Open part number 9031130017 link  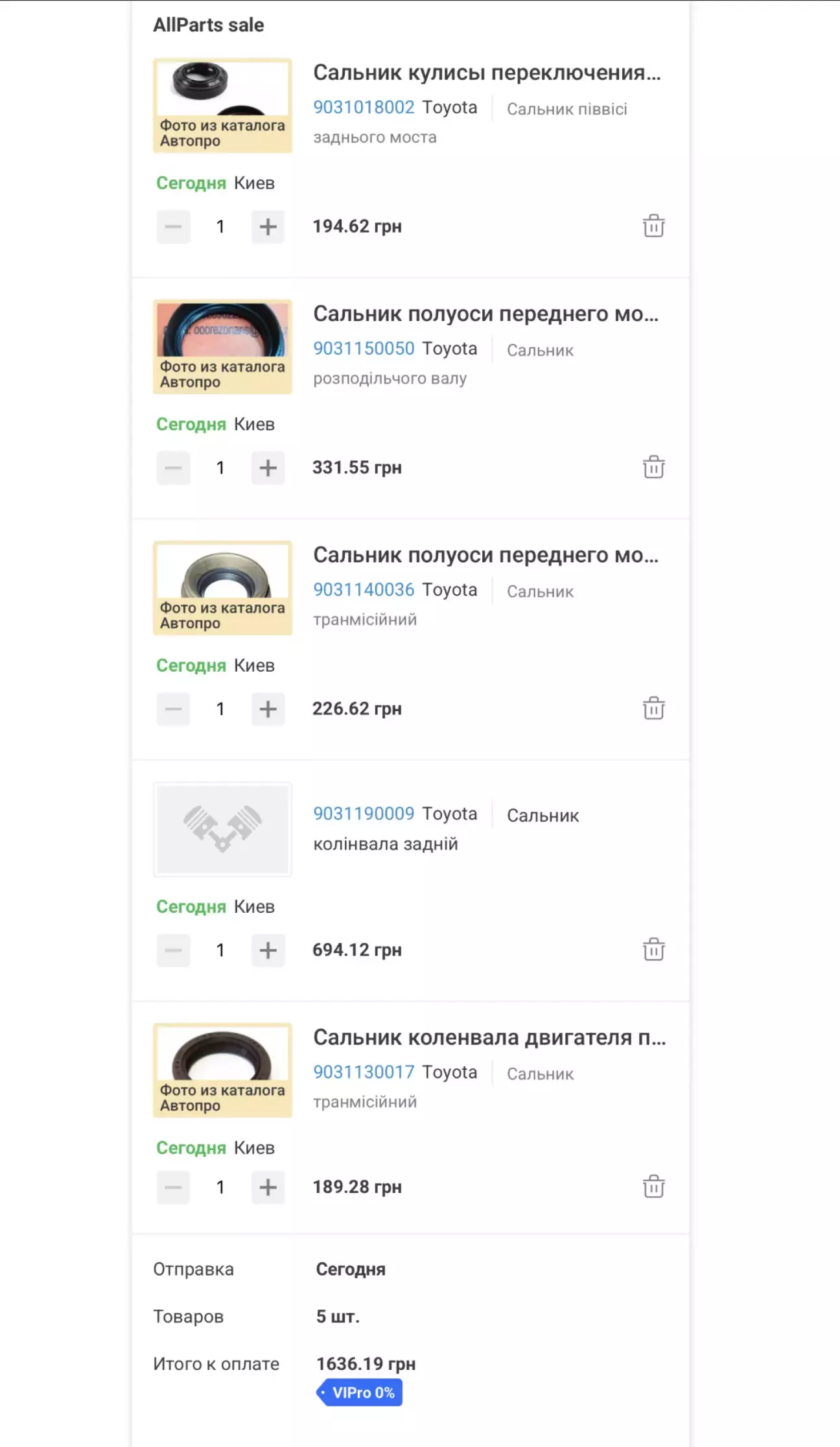pos(364,1072)
